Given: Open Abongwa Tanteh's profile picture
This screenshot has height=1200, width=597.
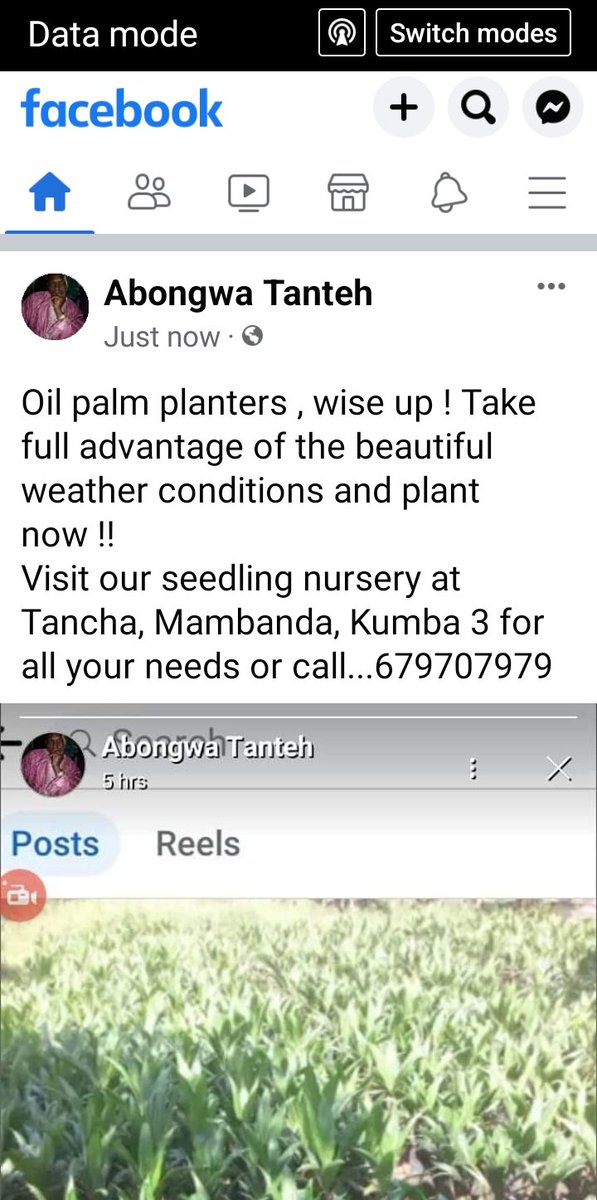Looking at the screenshot, I should pyautogui.click(x=54, y=308).
